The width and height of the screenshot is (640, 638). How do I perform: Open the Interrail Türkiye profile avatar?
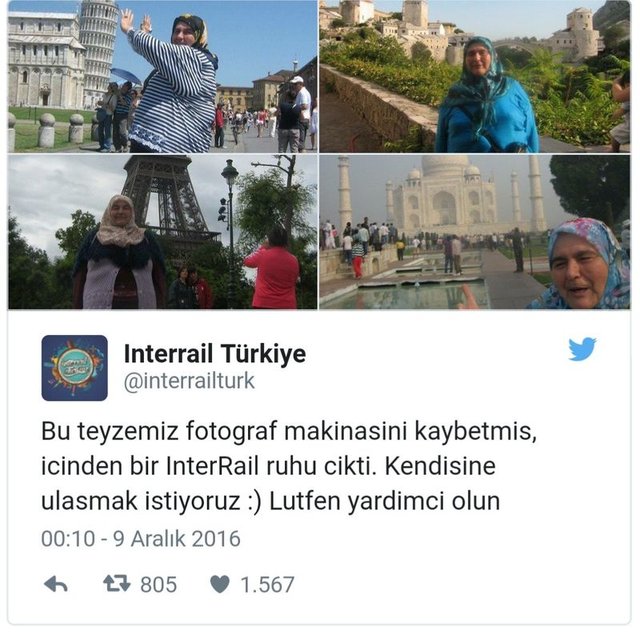tap(74, 367)
